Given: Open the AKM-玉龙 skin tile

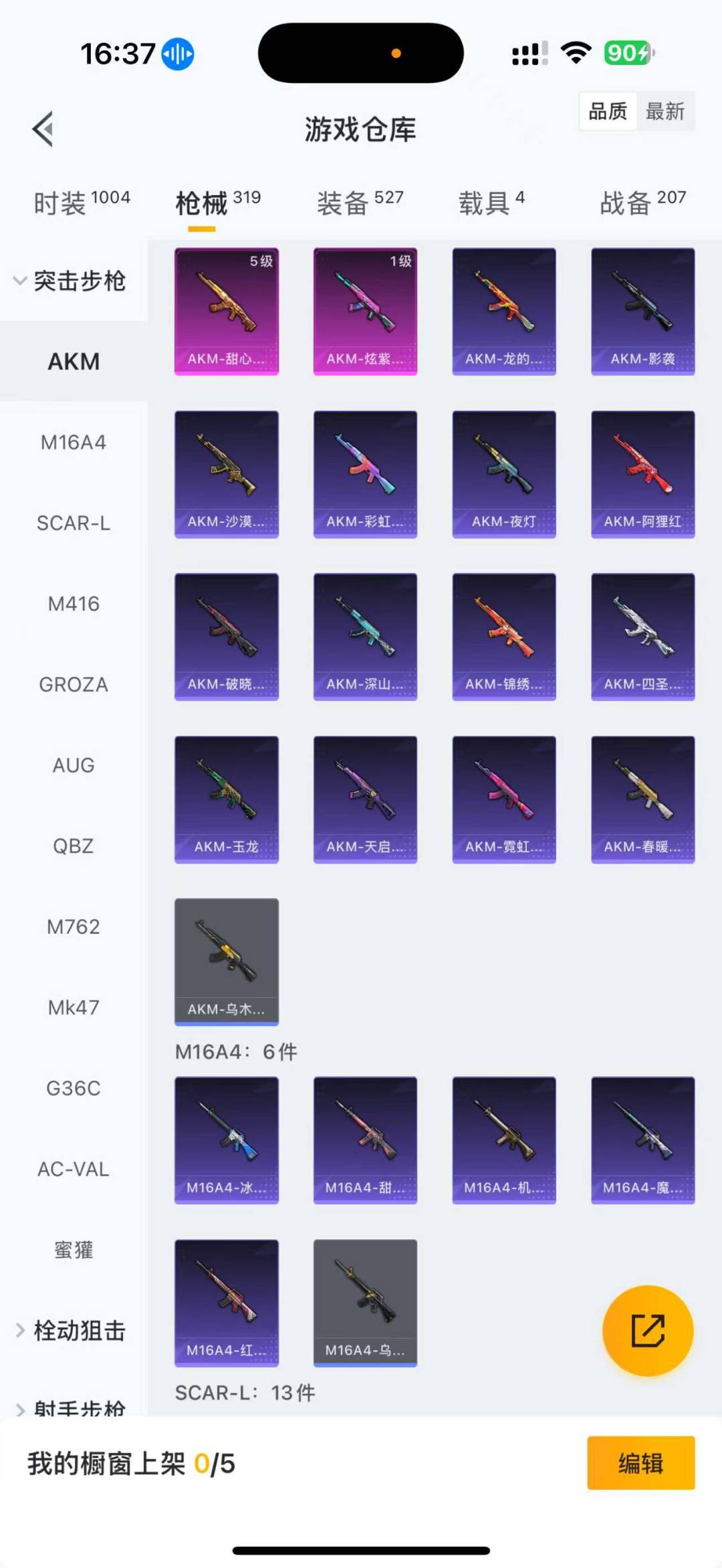Looking at the screenshot, I should coord(227,799).
